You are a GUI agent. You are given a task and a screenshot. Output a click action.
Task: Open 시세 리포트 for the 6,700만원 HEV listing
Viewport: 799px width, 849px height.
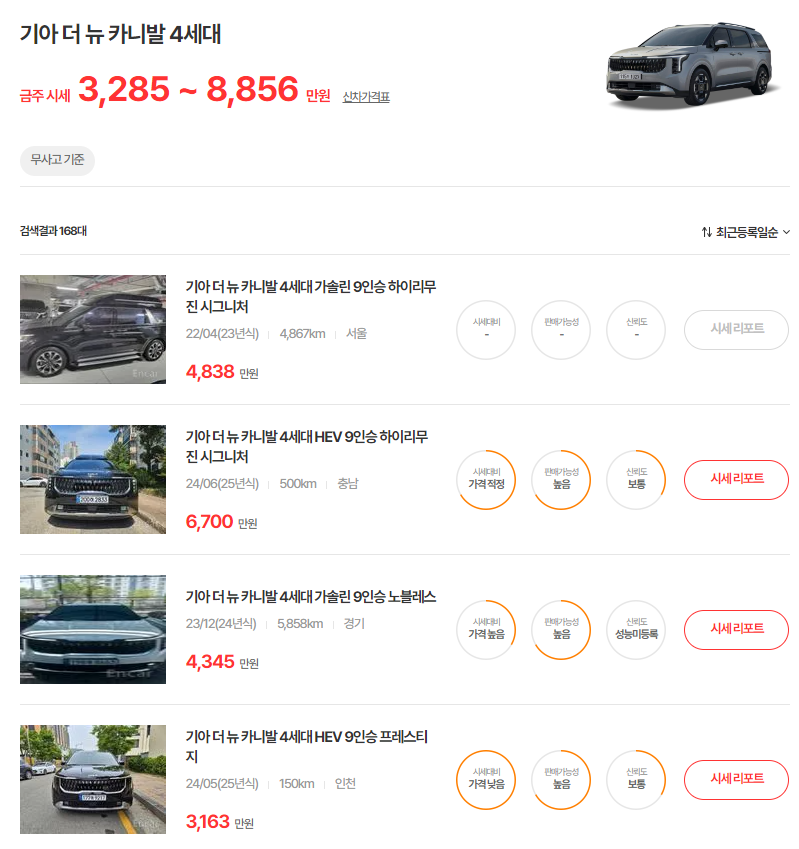pyautogui.click(x=736, y=480)
